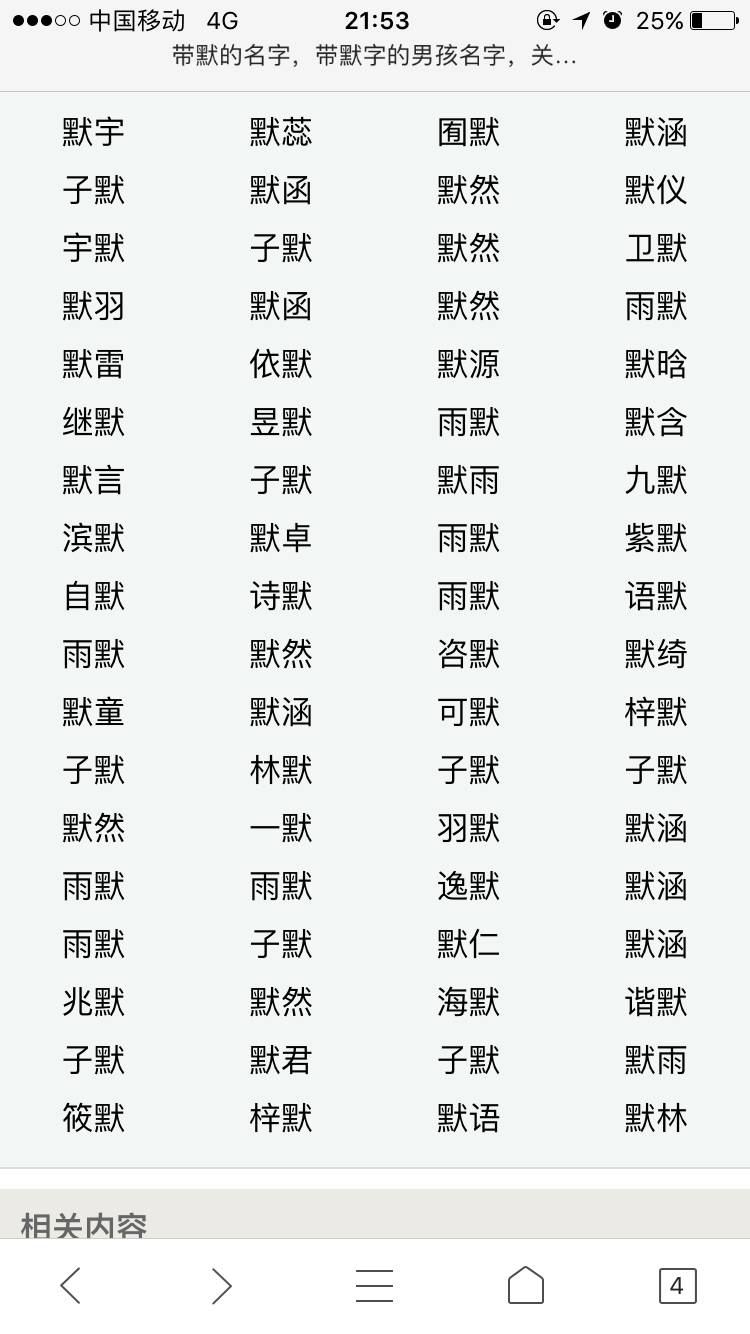The image size is (750, 1334).
Task: Tap the page title address bar
Action: pyautogui.click(x=374, y=56)
